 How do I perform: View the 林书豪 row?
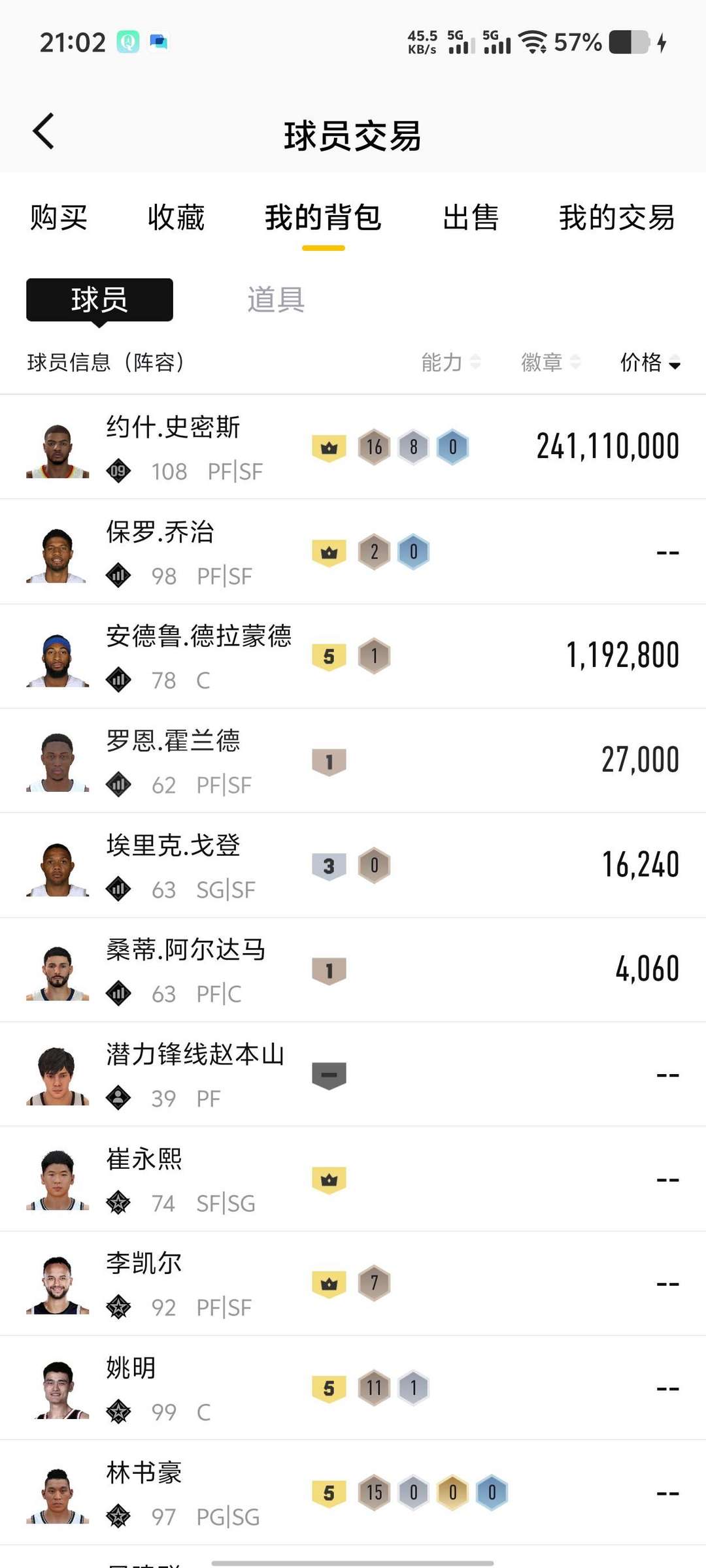coord(353,1493)
